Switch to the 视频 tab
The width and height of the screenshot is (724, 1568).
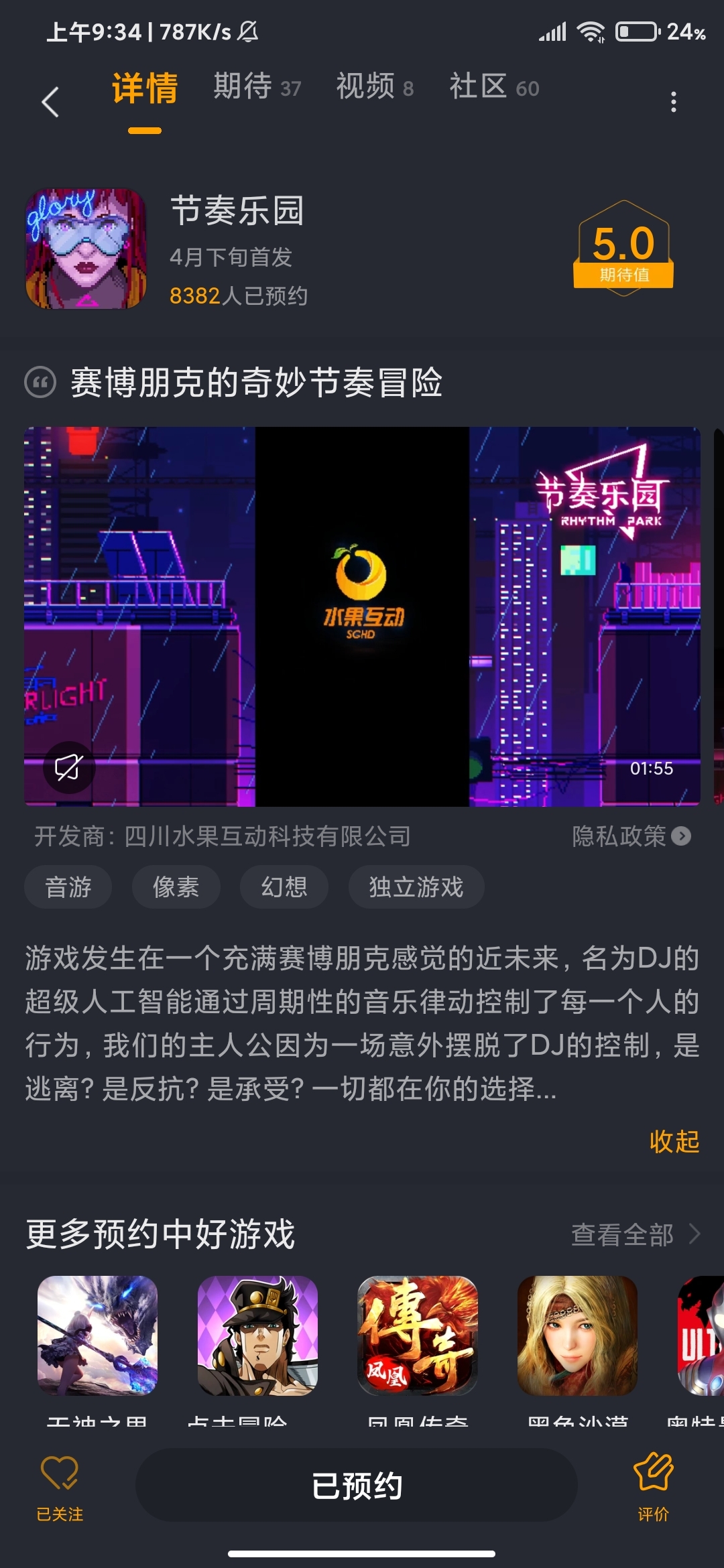pyautogui.click(x=375, y=87)
